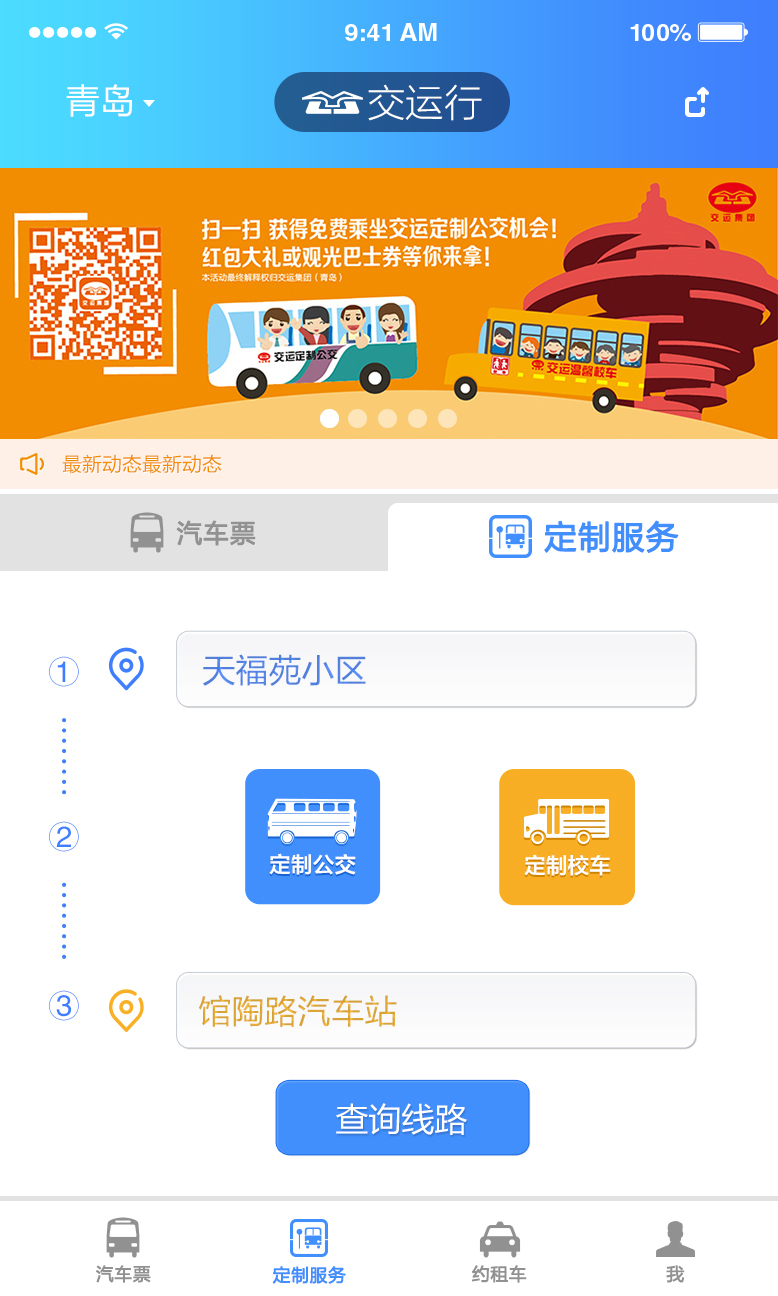Click the 天福苑小区 departure input field

click(x=436, y=669)
